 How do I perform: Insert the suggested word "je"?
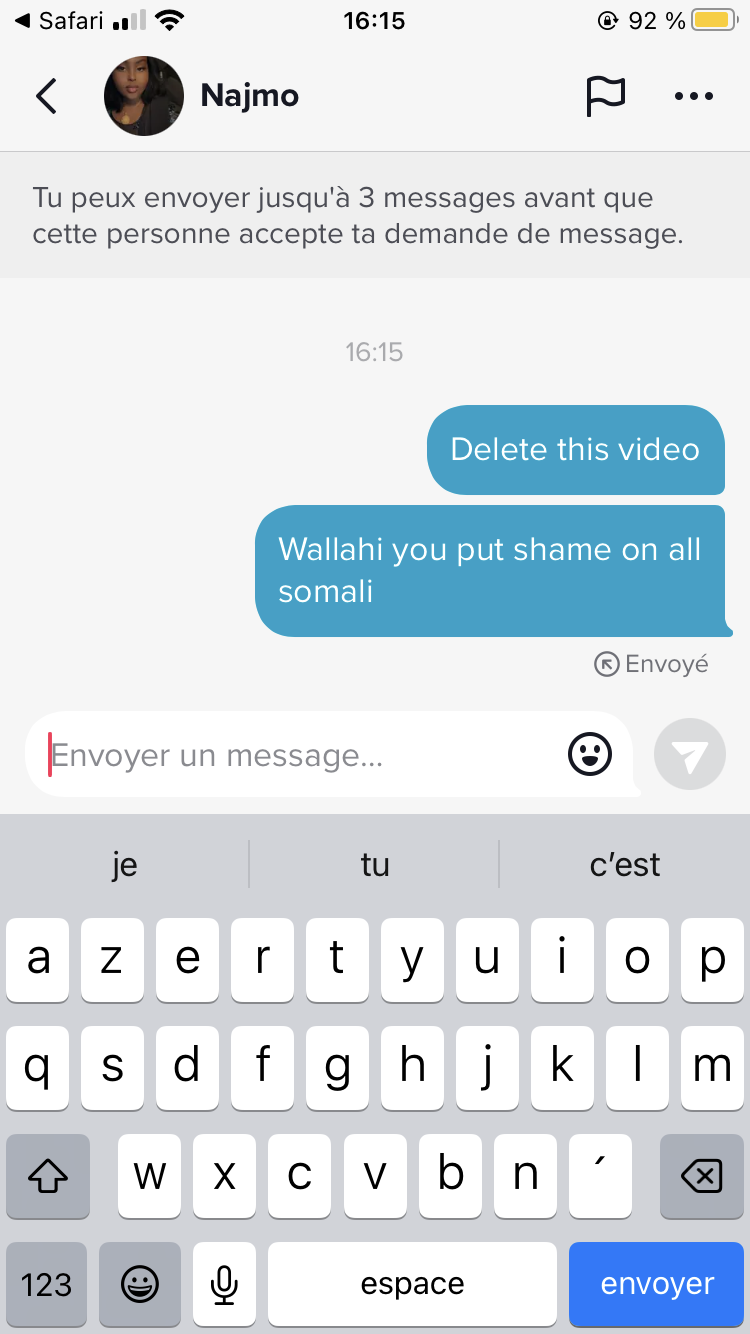(124, 864)
